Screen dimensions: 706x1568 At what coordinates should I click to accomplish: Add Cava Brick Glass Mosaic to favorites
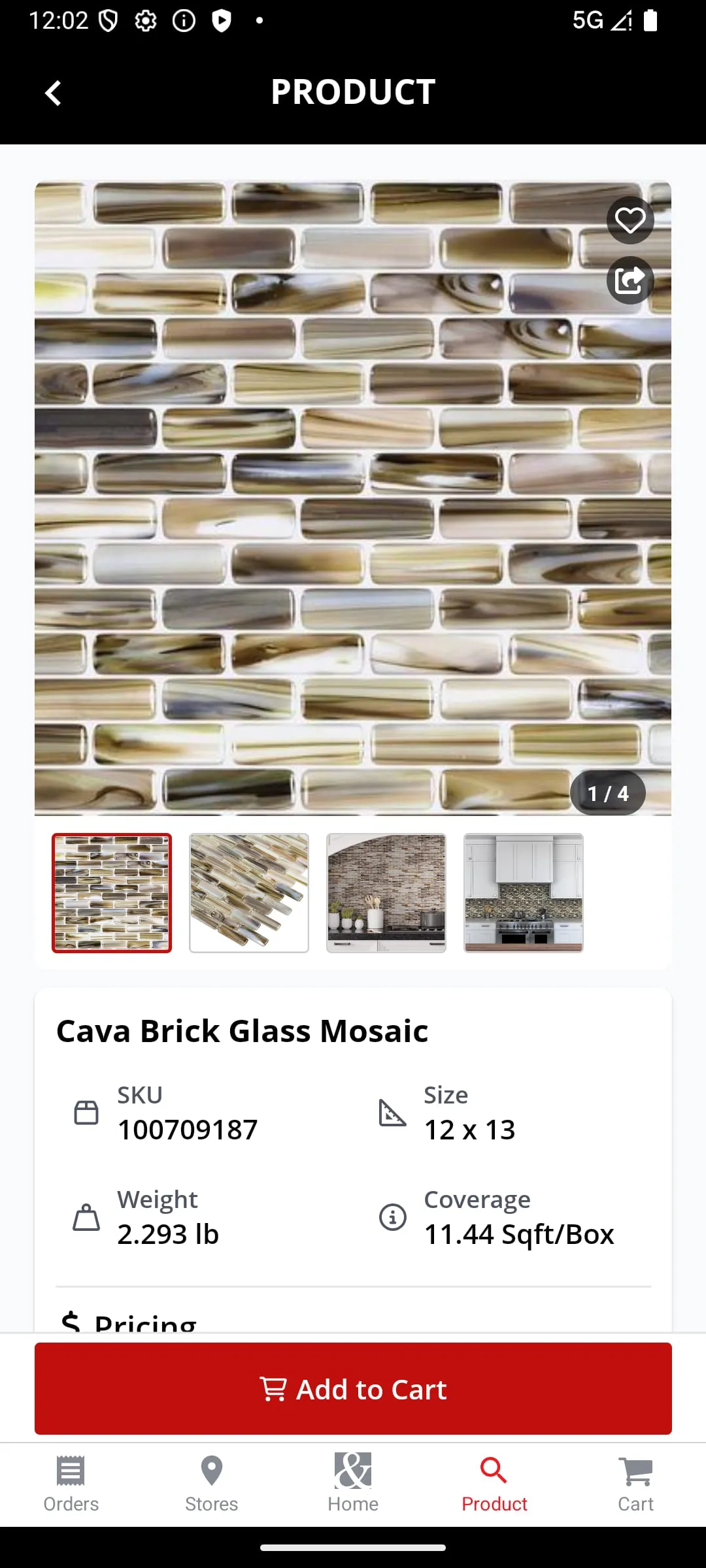coord(630,220)
